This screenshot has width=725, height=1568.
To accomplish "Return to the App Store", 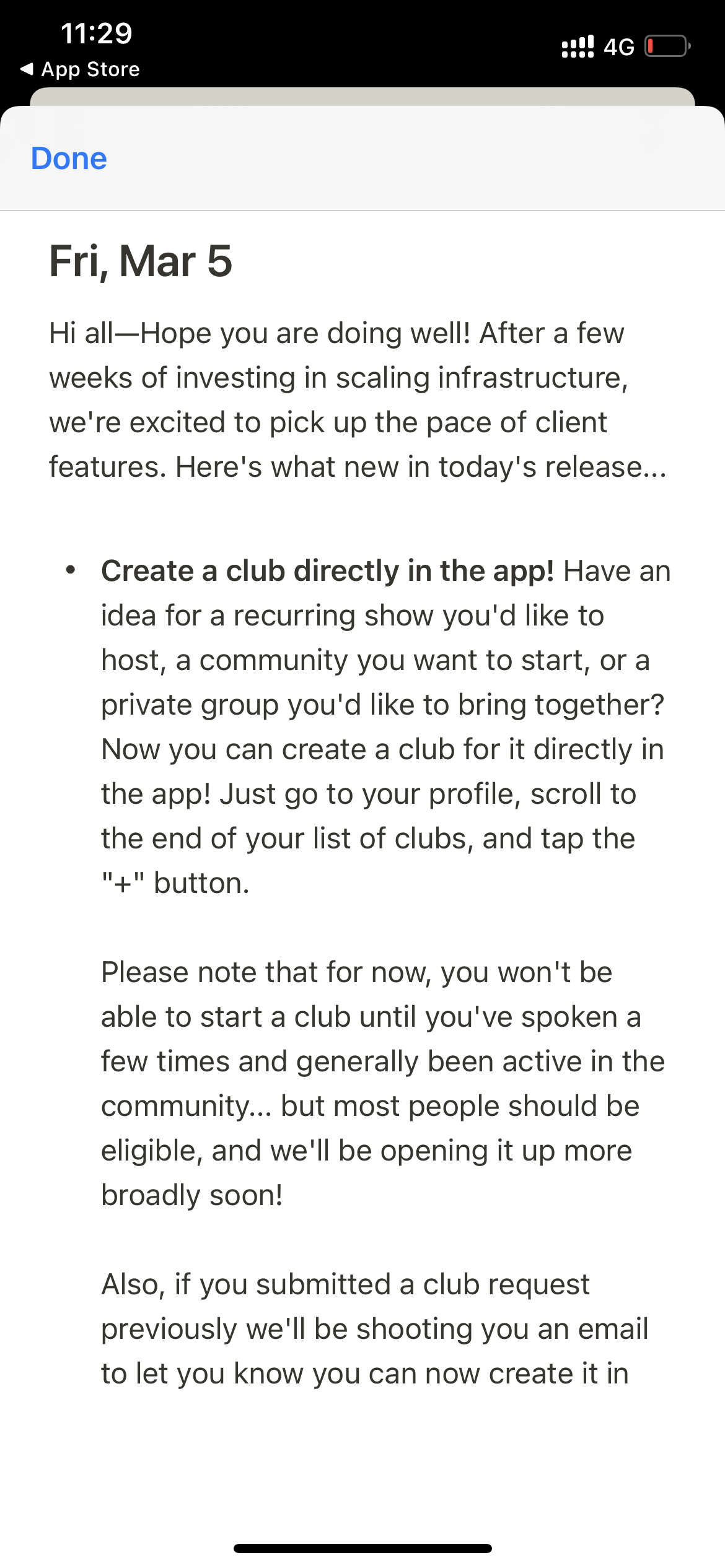I will [80, 69].
